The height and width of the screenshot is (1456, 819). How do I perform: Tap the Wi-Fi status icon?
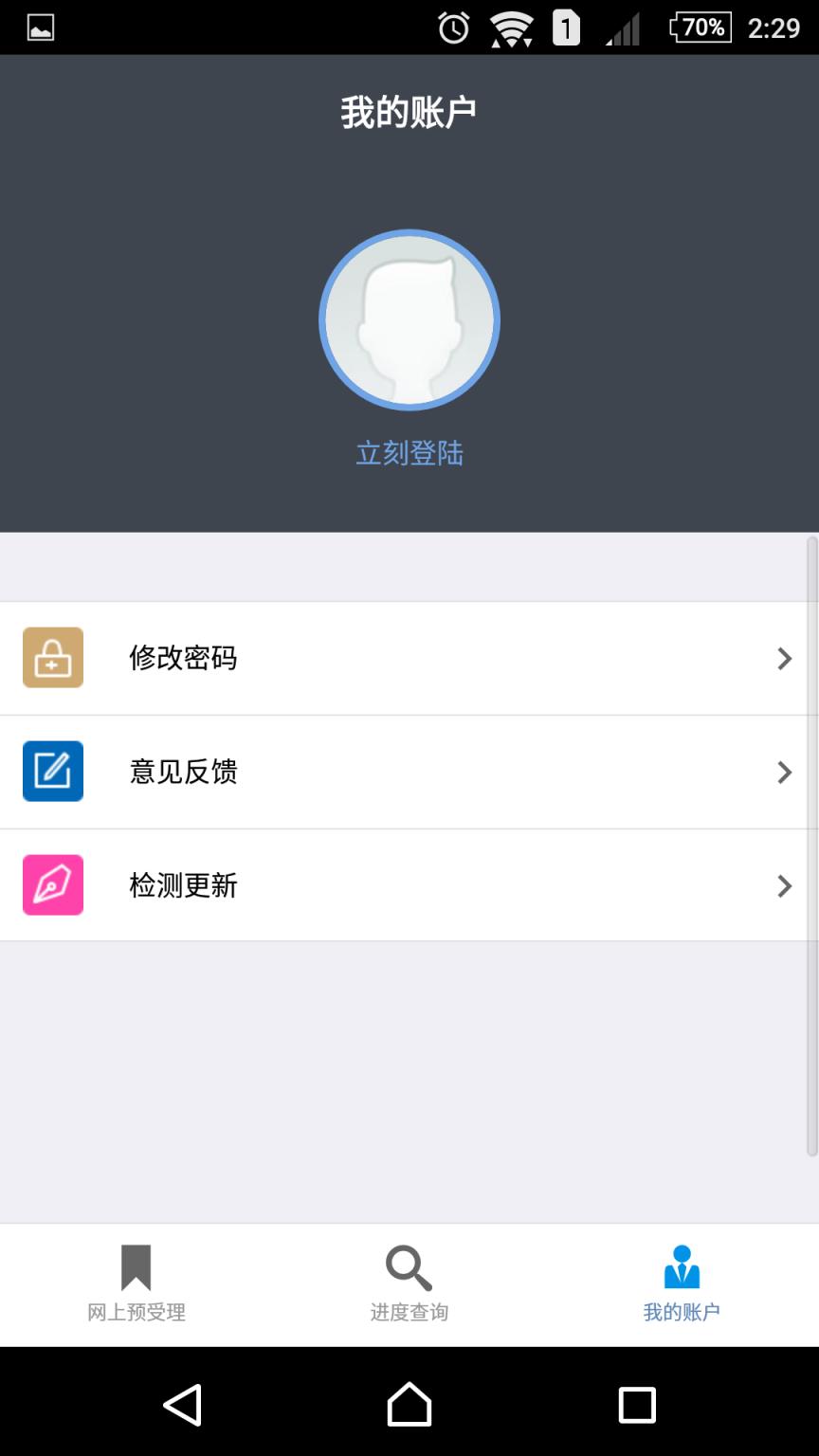coord(510,26)
